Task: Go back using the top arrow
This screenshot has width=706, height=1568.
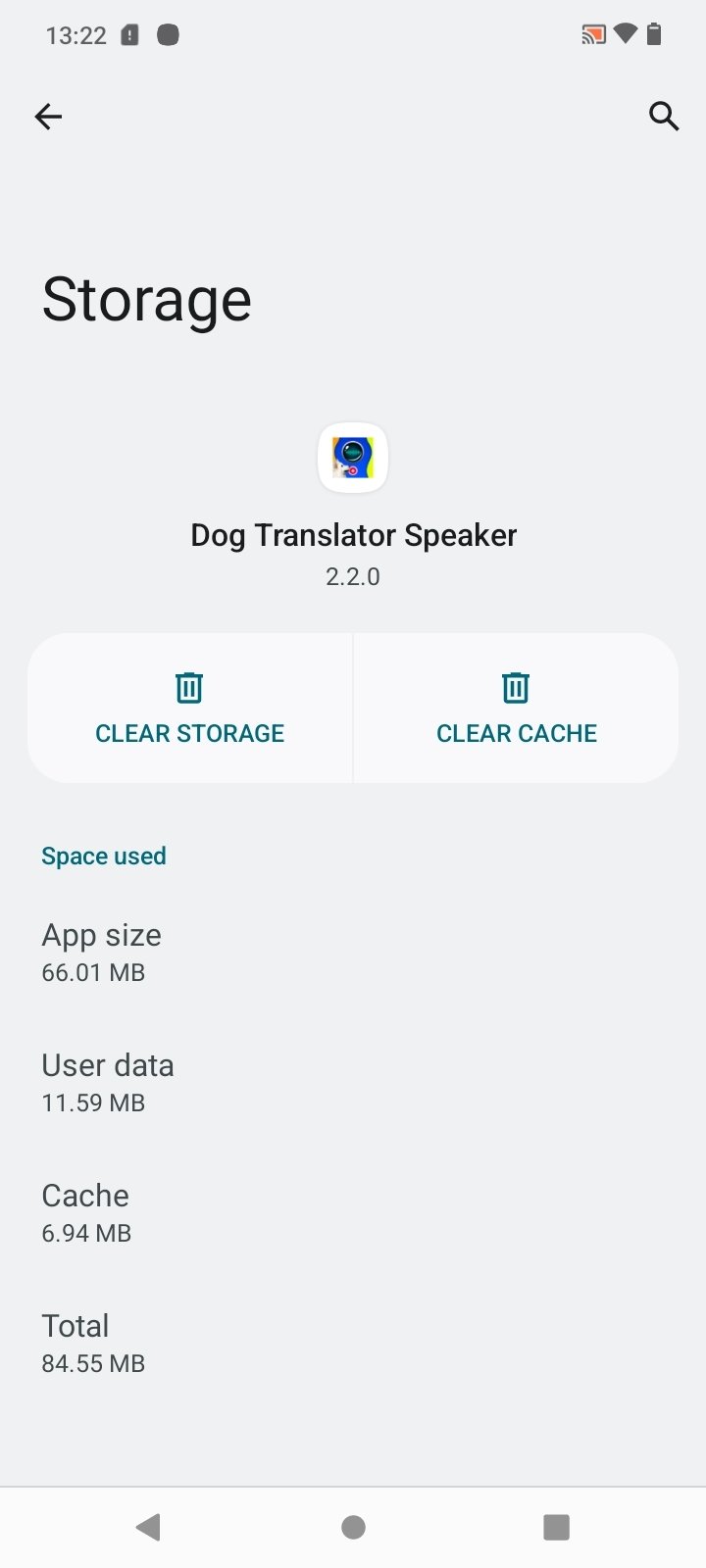Action: [x=48, y=118]
